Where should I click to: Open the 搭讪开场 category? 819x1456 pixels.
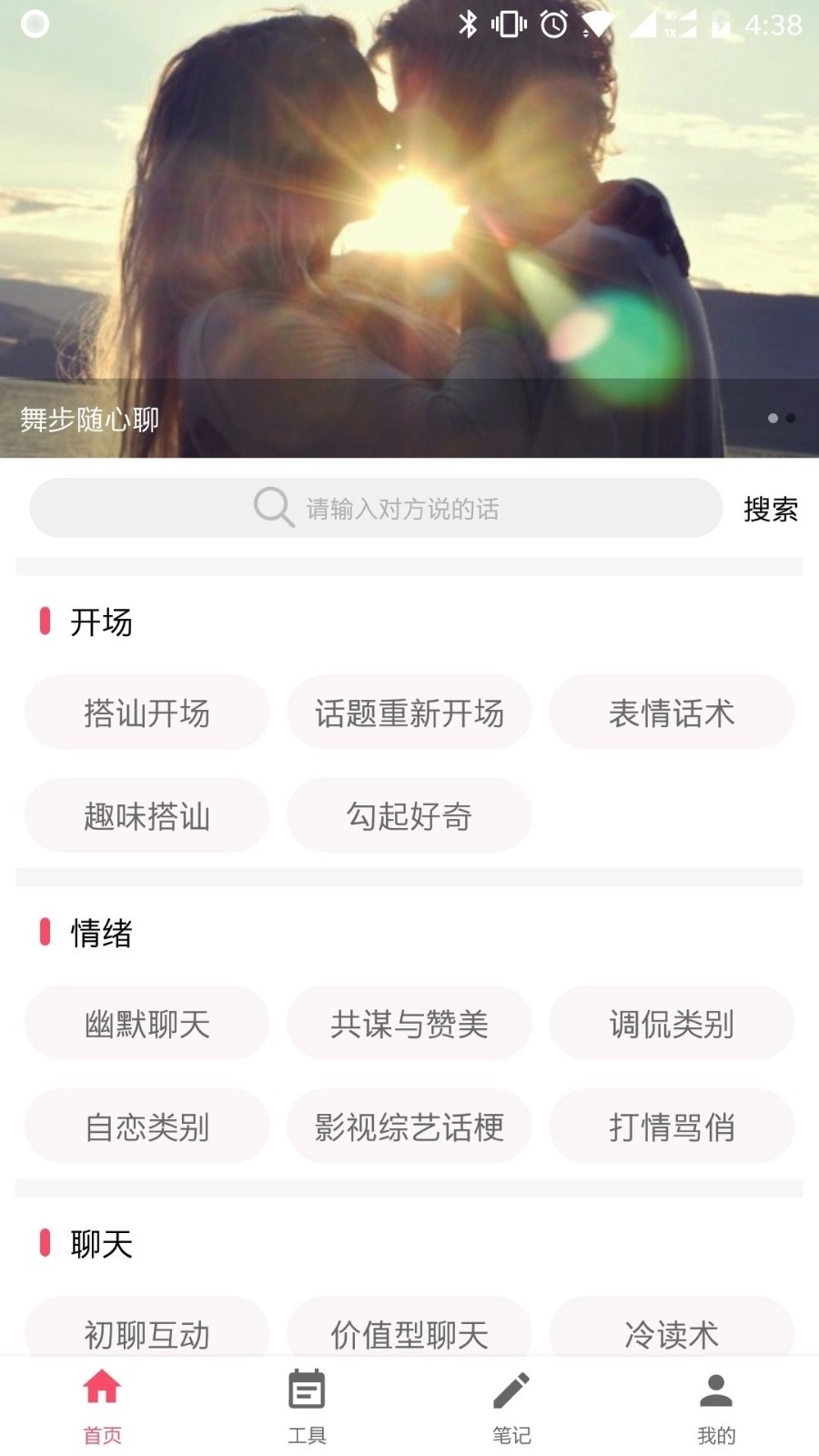147,713
